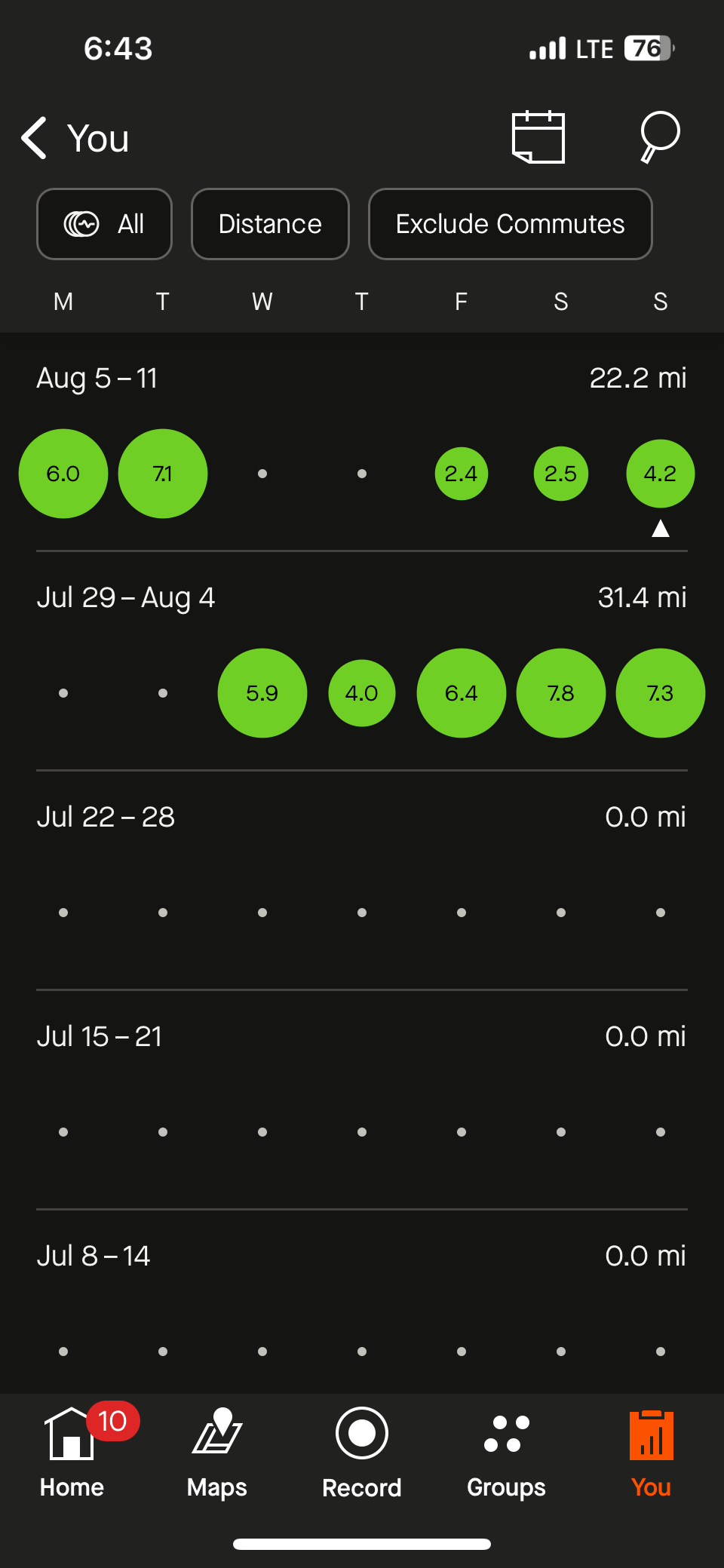Screen dimensions: 724x1568
Task: View the 2.4 mile activity
Action: (x=462, y=474)
